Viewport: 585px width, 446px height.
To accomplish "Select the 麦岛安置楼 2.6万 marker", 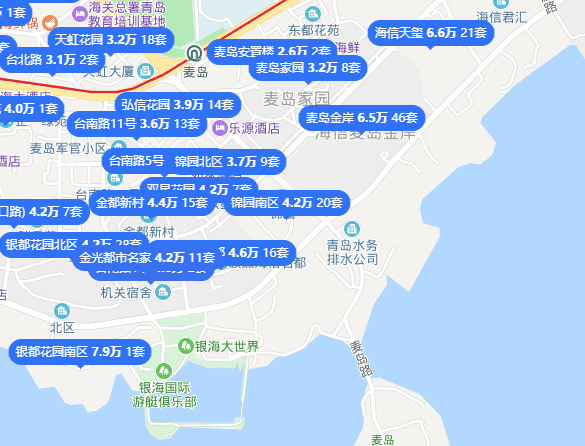I will tap(272, 49).
